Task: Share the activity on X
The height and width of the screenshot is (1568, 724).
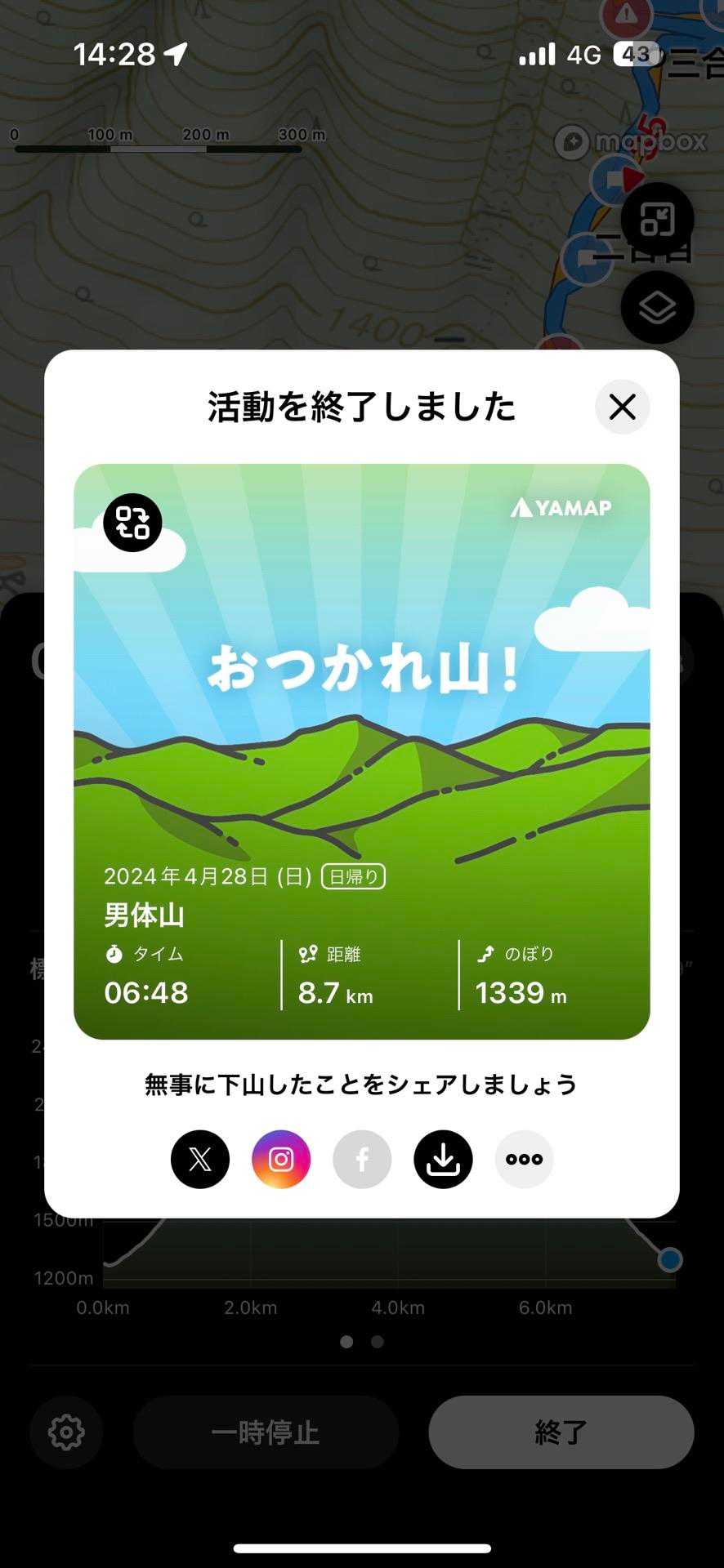Action: 200,1159
